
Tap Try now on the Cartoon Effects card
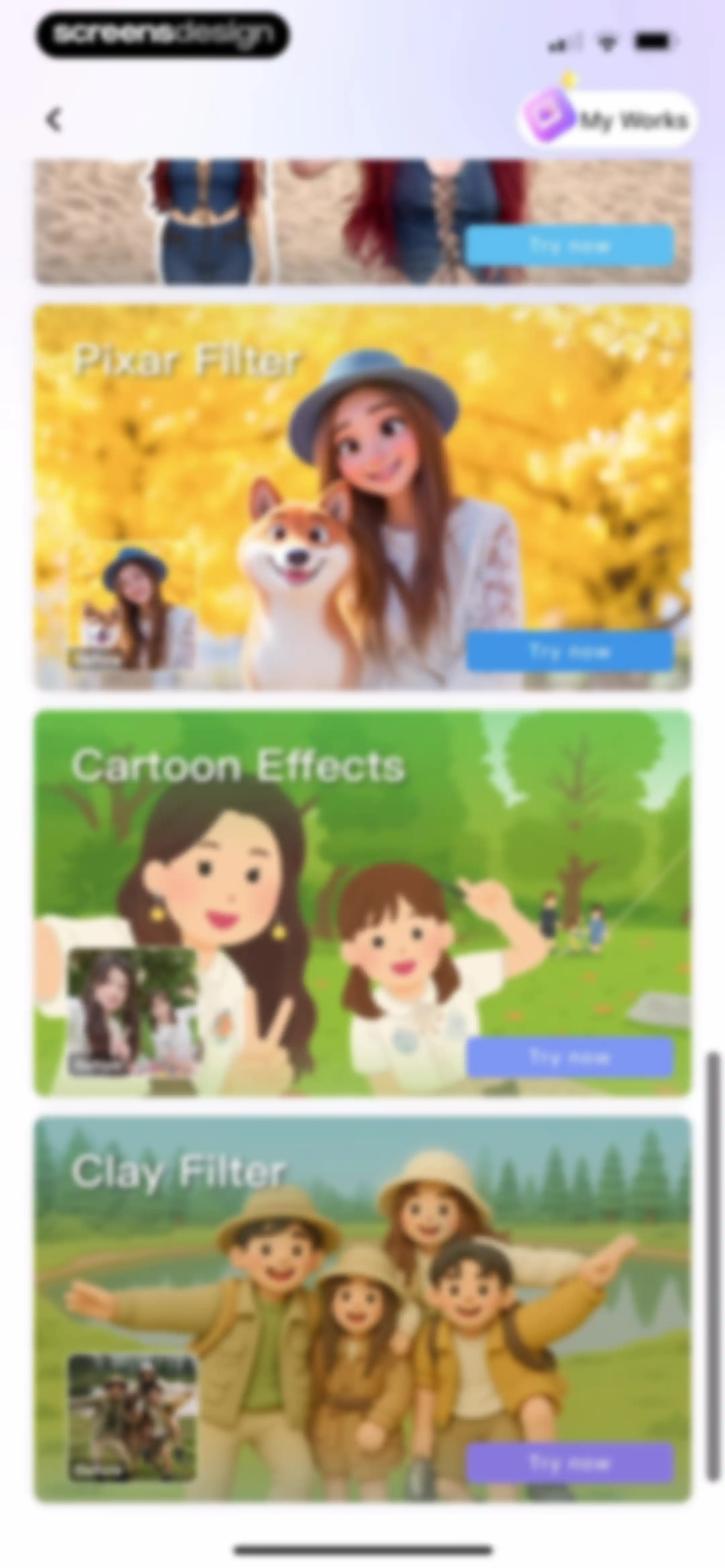(x=570, y=1057)
